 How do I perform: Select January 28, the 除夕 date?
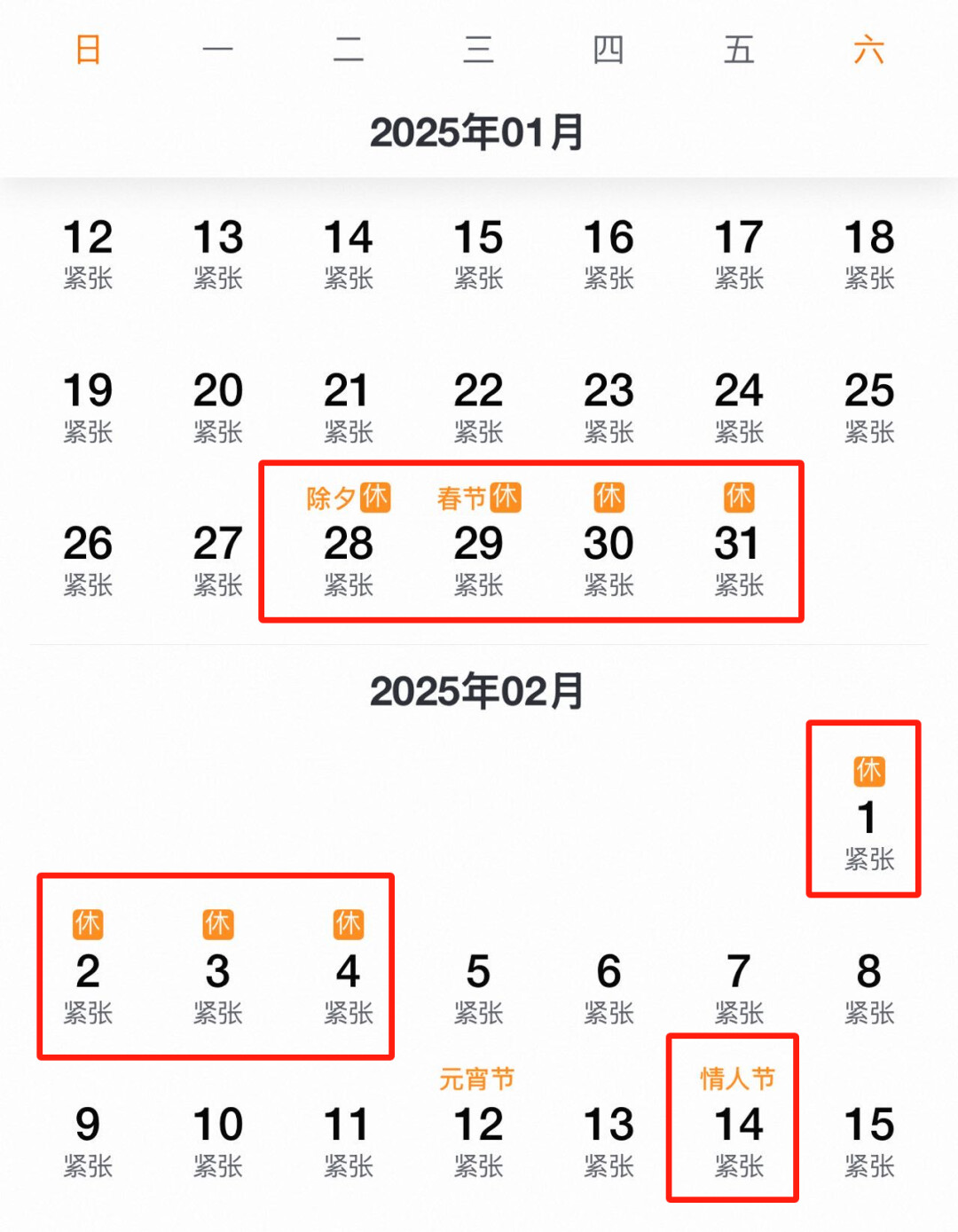[348, 544]
